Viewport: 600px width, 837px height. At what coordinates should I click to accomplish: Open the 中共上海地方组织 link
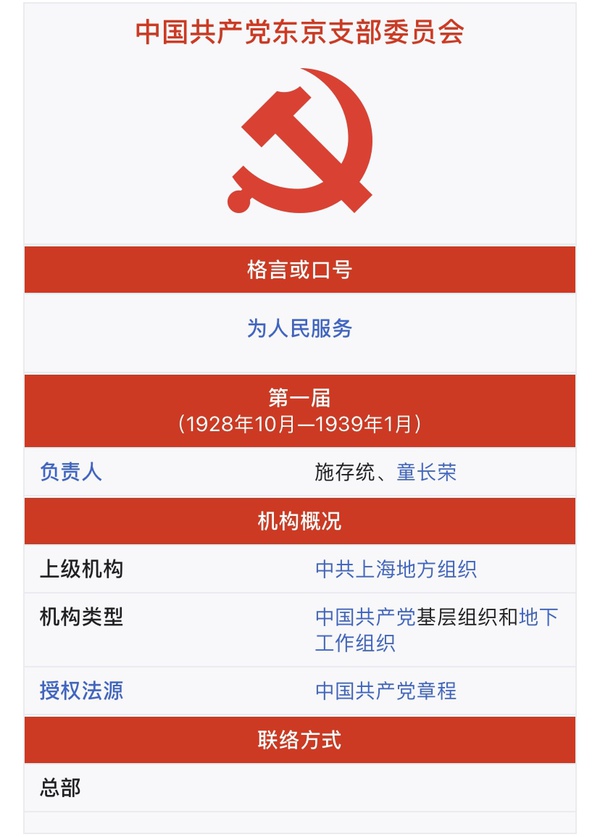[395, 569]
